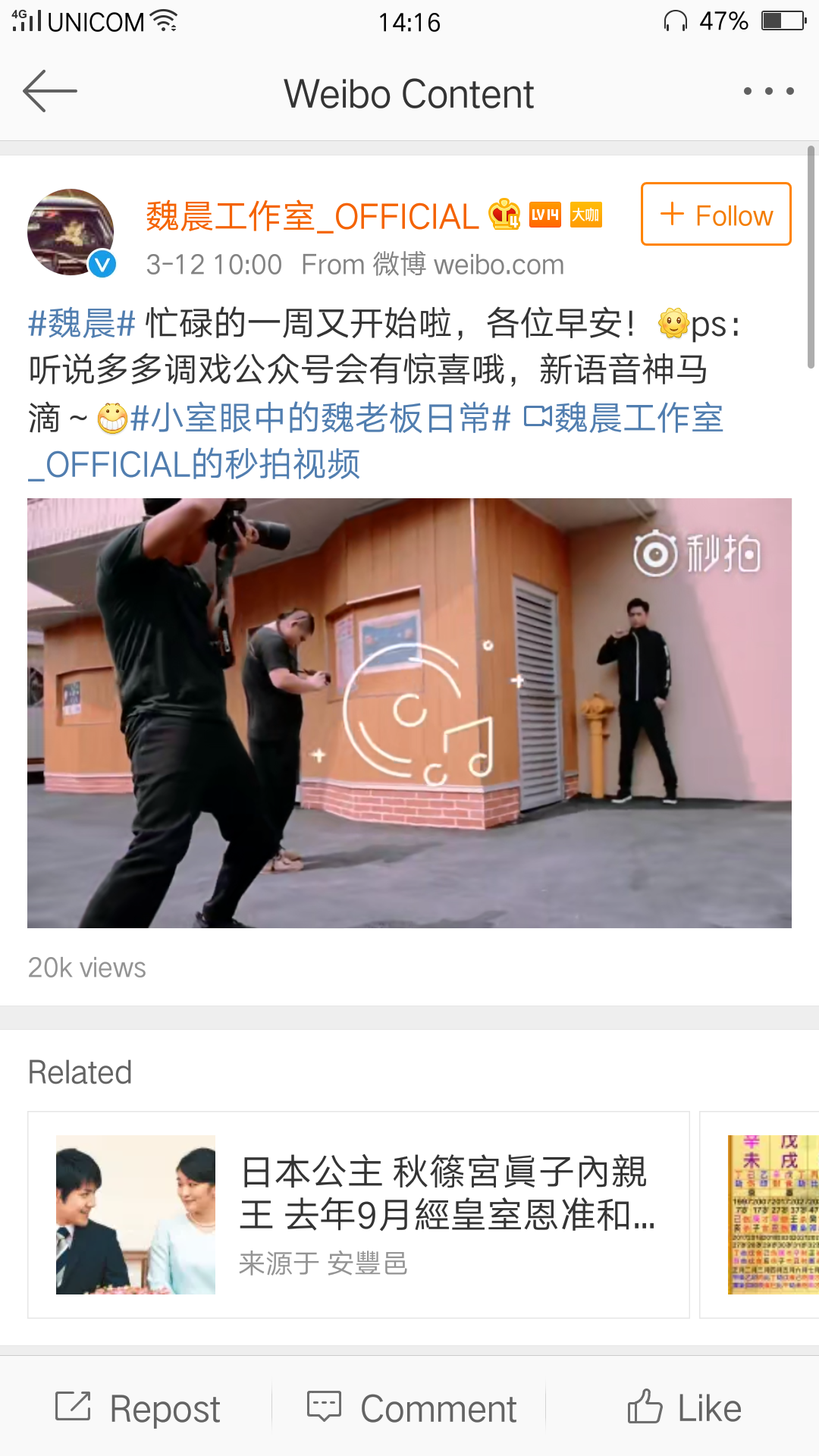This screenshot has height=1456, width=819.
Task: Follow 魏晨工作室_OFFICIAL
Action: coord(716,215)
